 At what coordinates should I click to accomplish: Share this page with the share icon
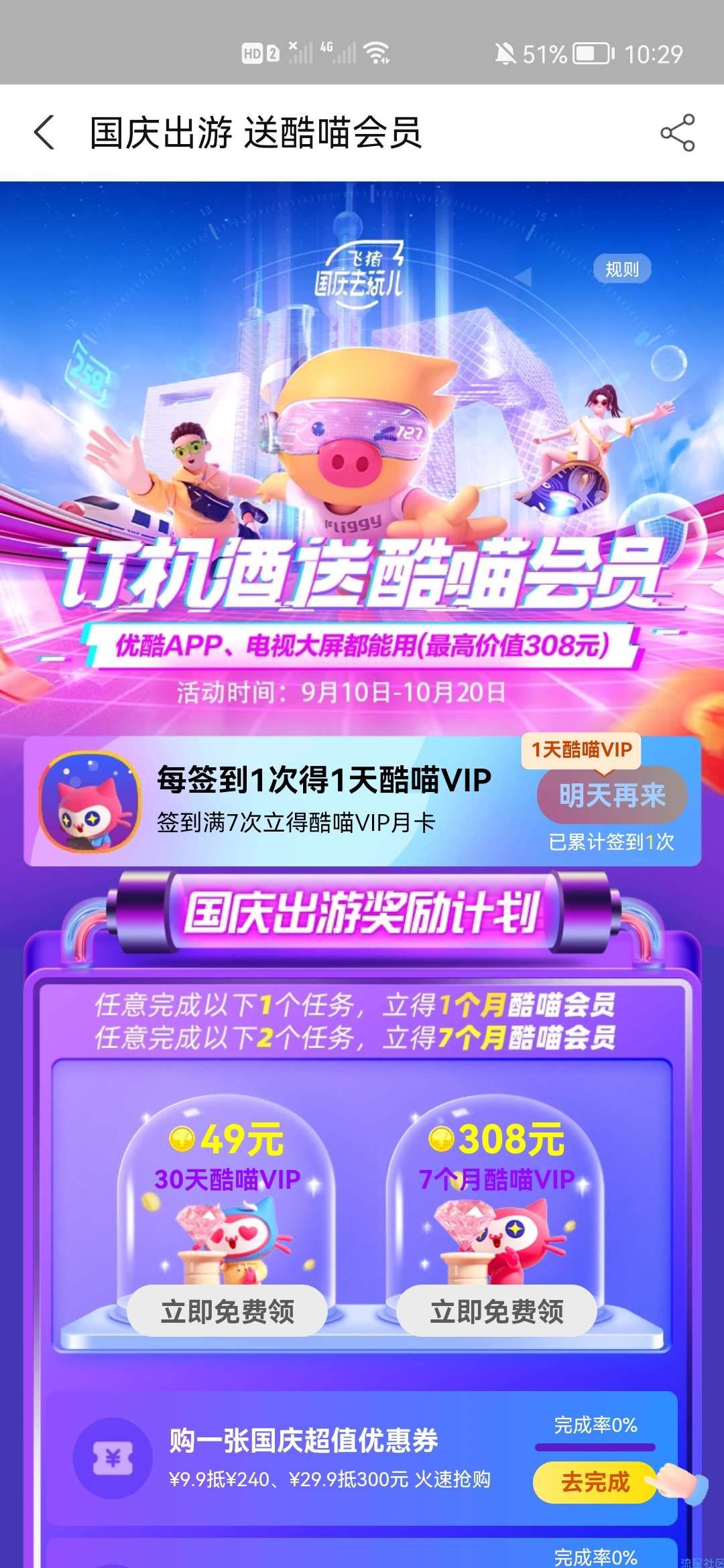point(677,133)
